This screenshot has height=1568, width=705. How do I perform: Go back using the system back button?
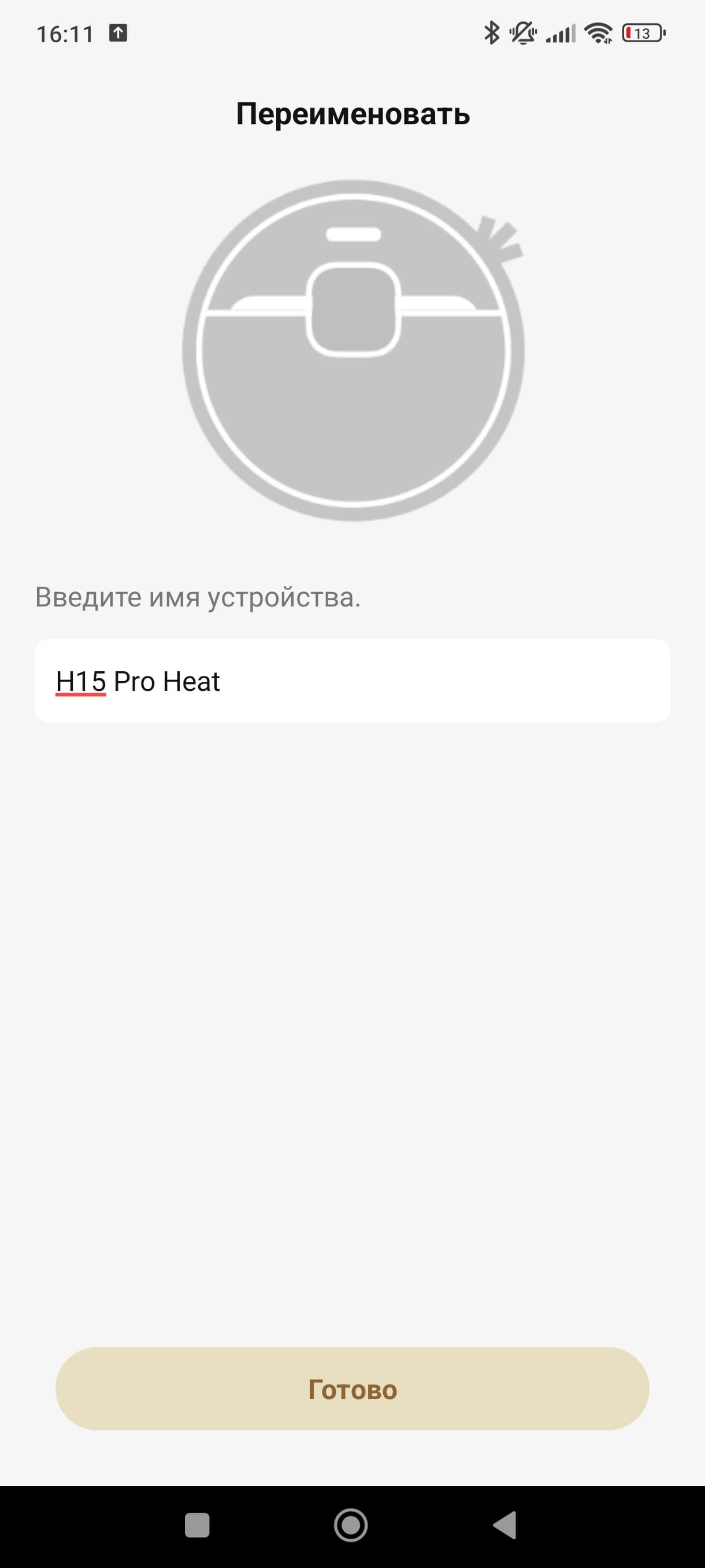point(505,1525)
